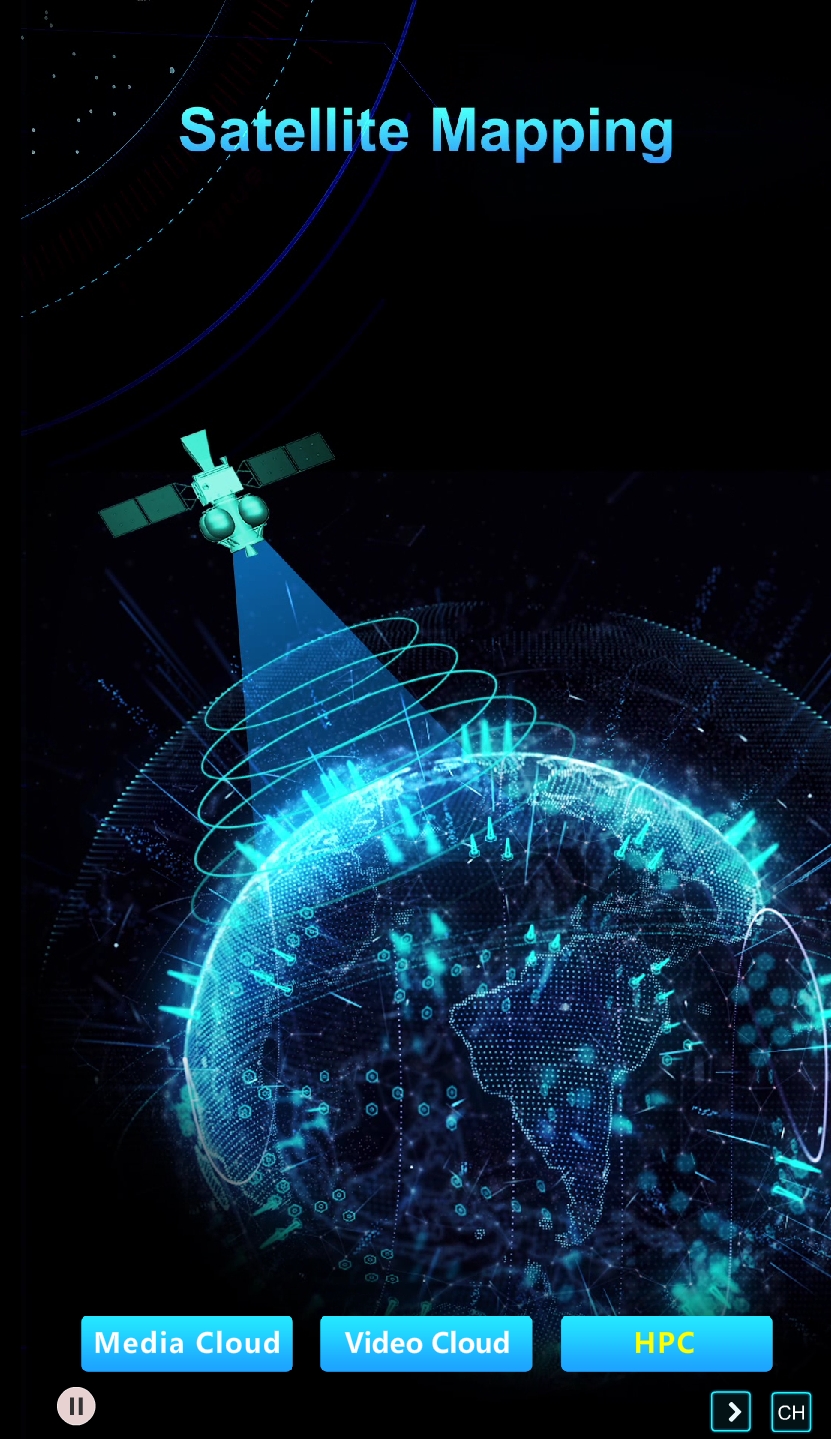
Task: Switch to the Video Cloud scenario
Action: [x=426, y=1342]
